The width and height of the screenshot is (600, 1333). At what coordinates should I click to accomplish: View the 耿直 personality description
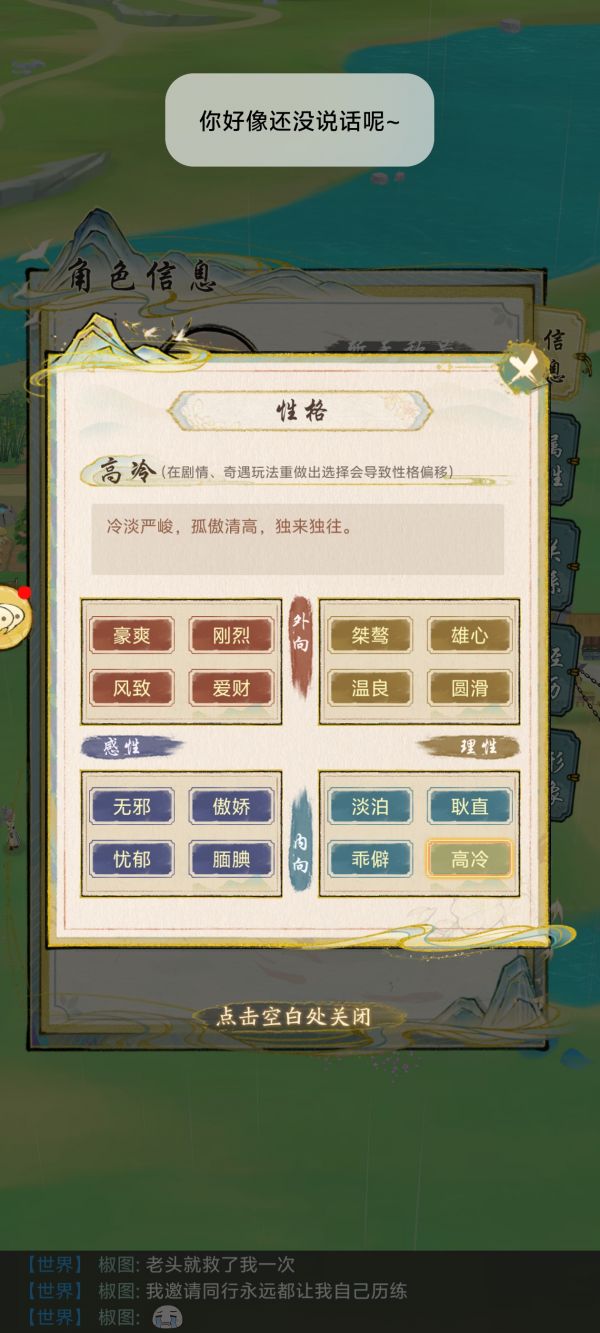coord(469,806)
